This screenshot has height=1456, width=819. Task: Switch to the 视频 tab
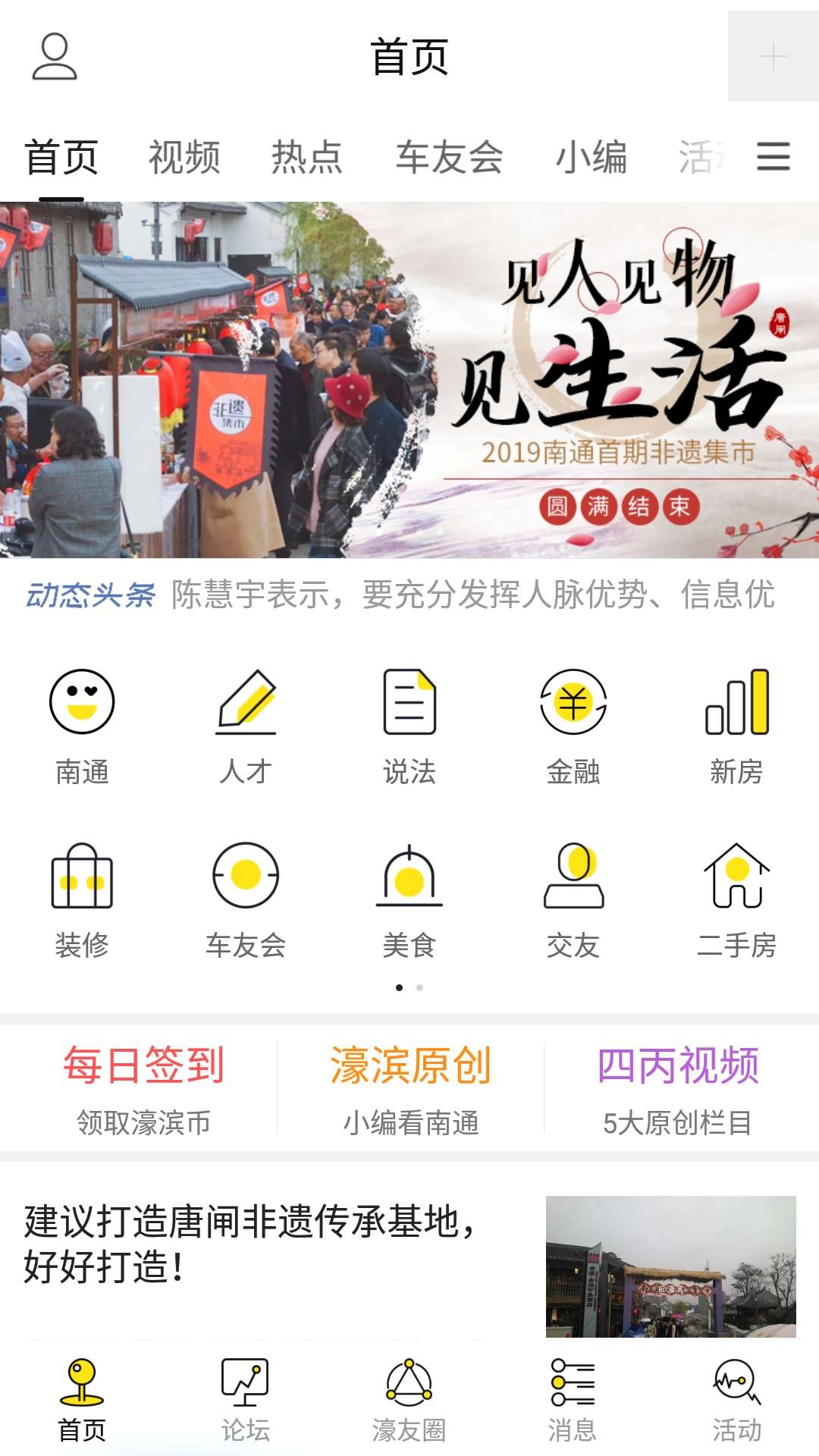click(186, 158)
